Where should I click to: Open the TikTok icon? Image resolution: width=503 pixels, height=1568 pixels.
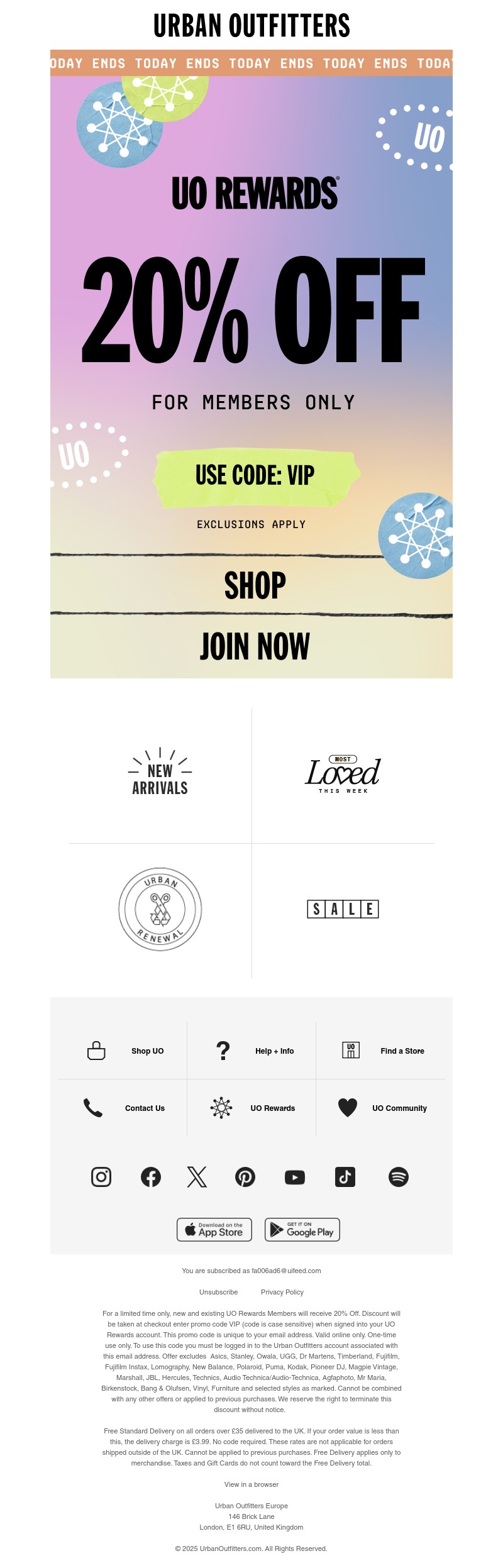click(x=345, y=1176)
